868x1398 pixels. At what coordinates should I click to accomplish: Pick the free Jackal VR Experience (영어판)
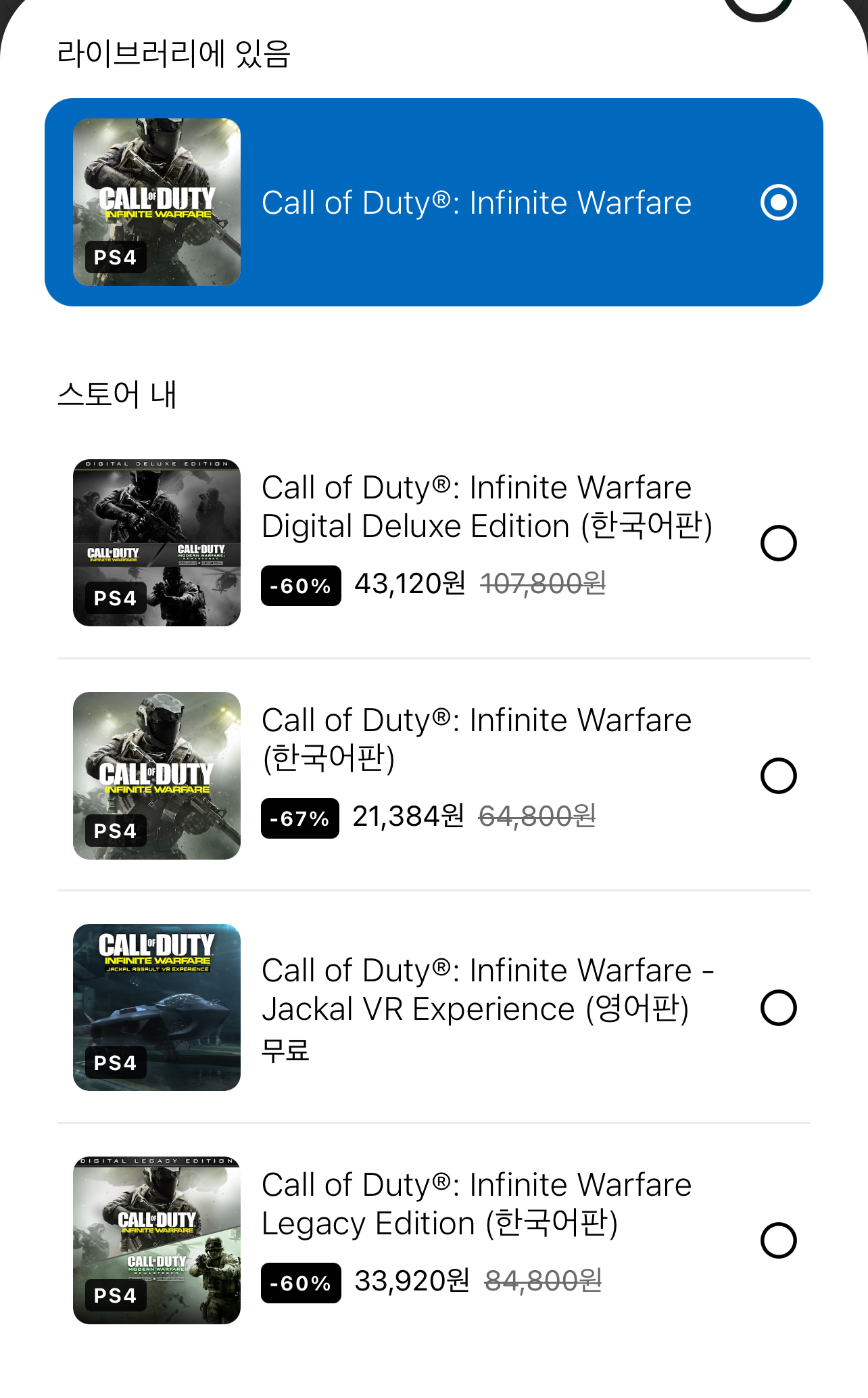pos(778,1008)
